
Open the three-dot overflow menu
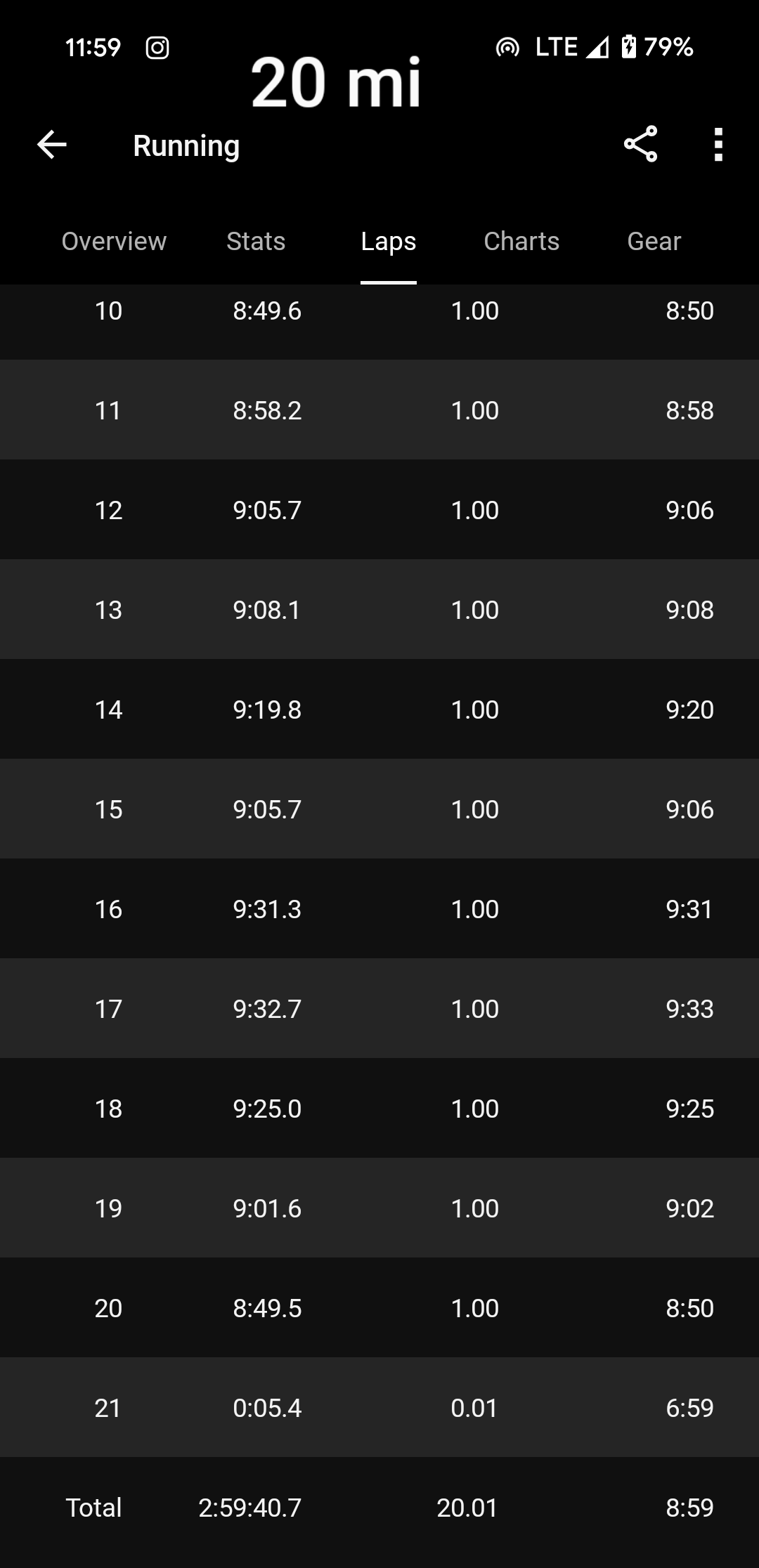pos(718,145)
